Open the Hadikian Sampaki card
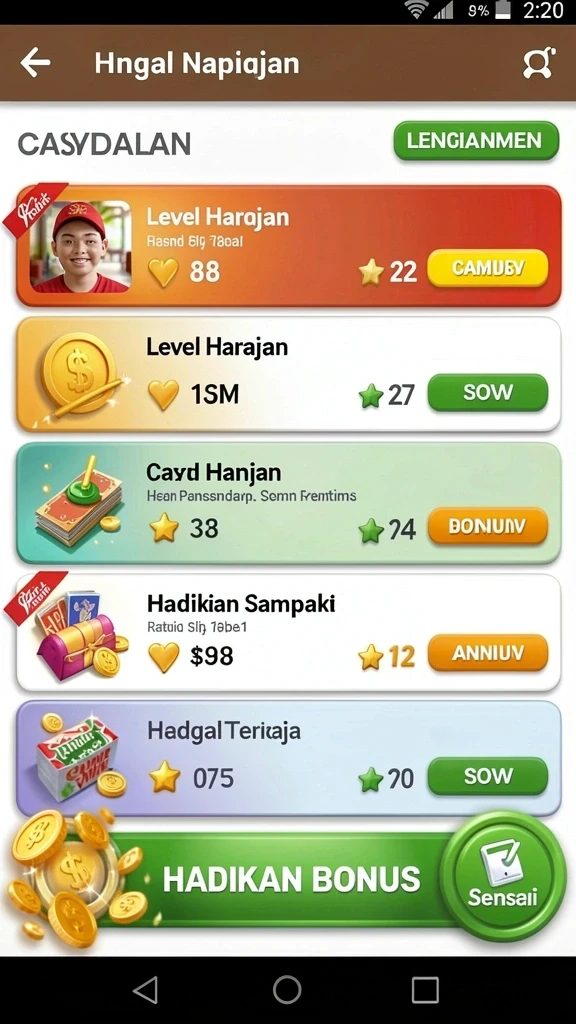Image resolution: width=576 pixels, height=1024 pixels. point(289,632)
